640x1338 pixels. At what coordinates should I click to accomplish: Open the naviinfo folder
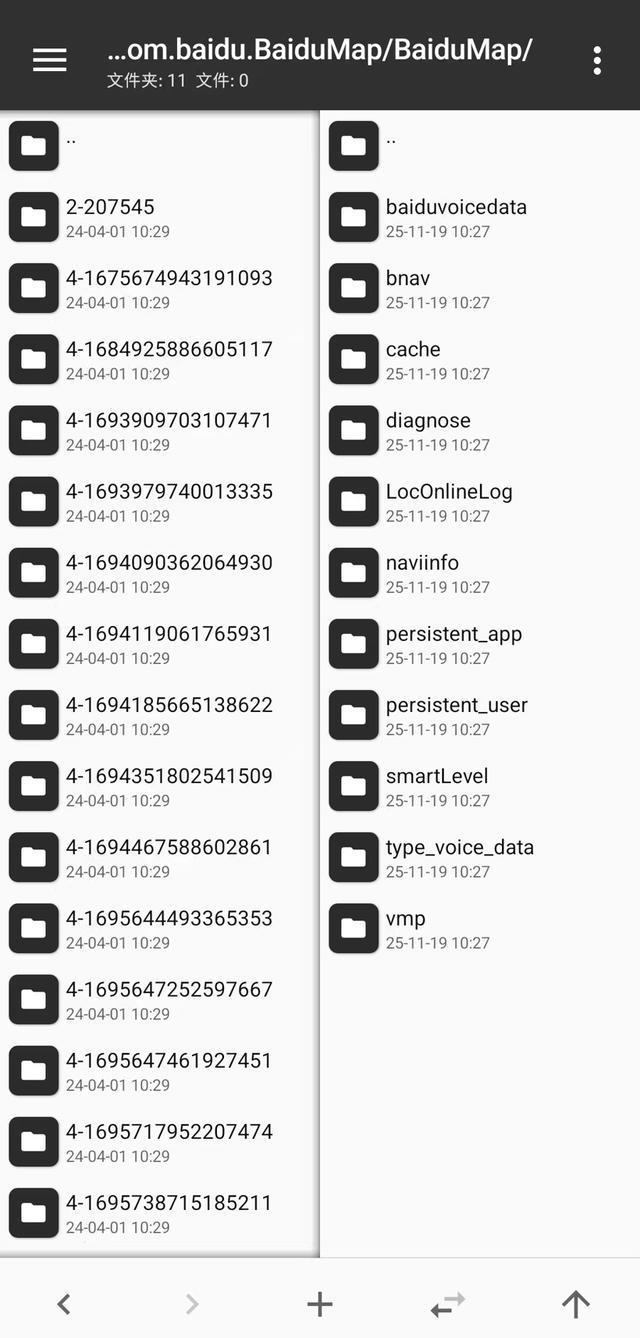click(422, 572)
